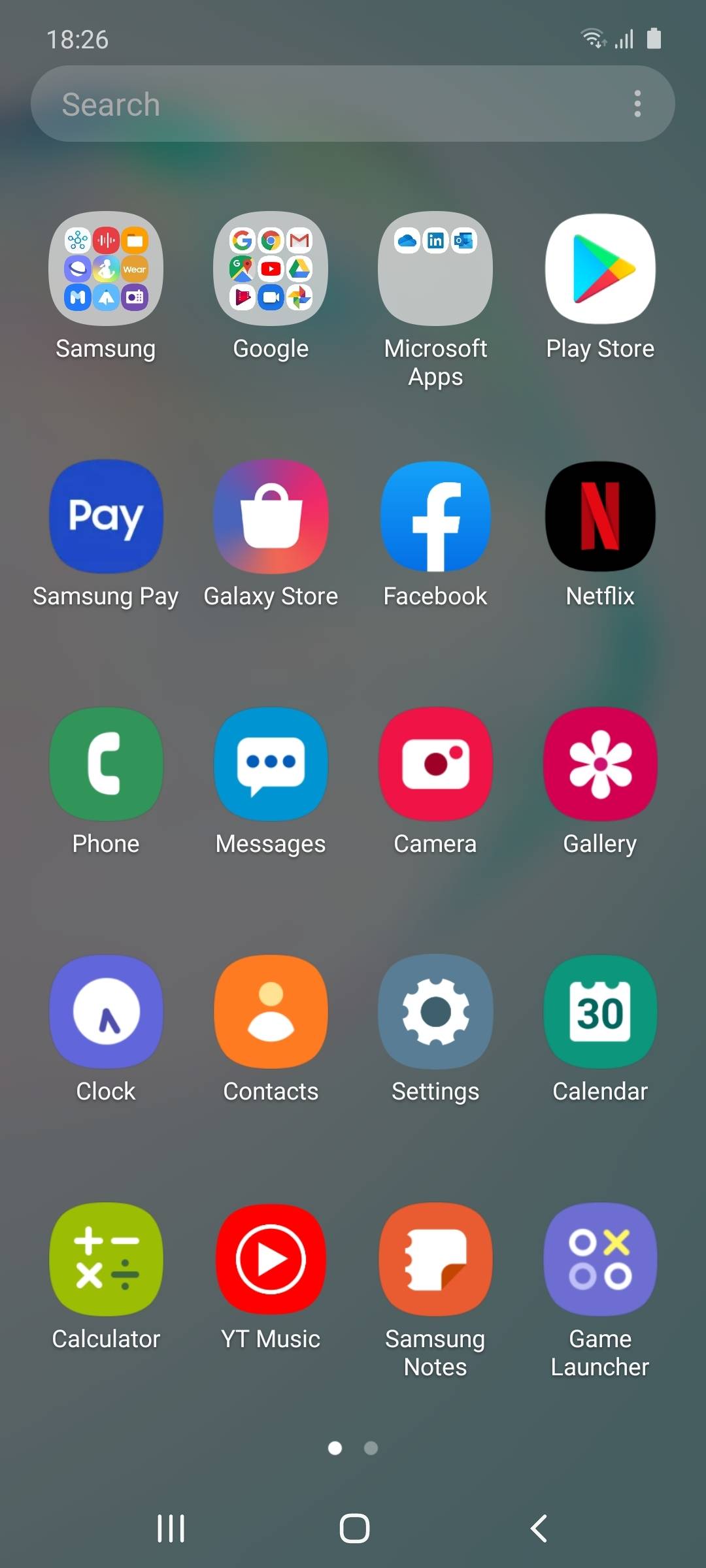The width and height of the screenshot is (706, 1568).
Task: Tap the Search field in the app drawer
Action: [x=327, y=105]
